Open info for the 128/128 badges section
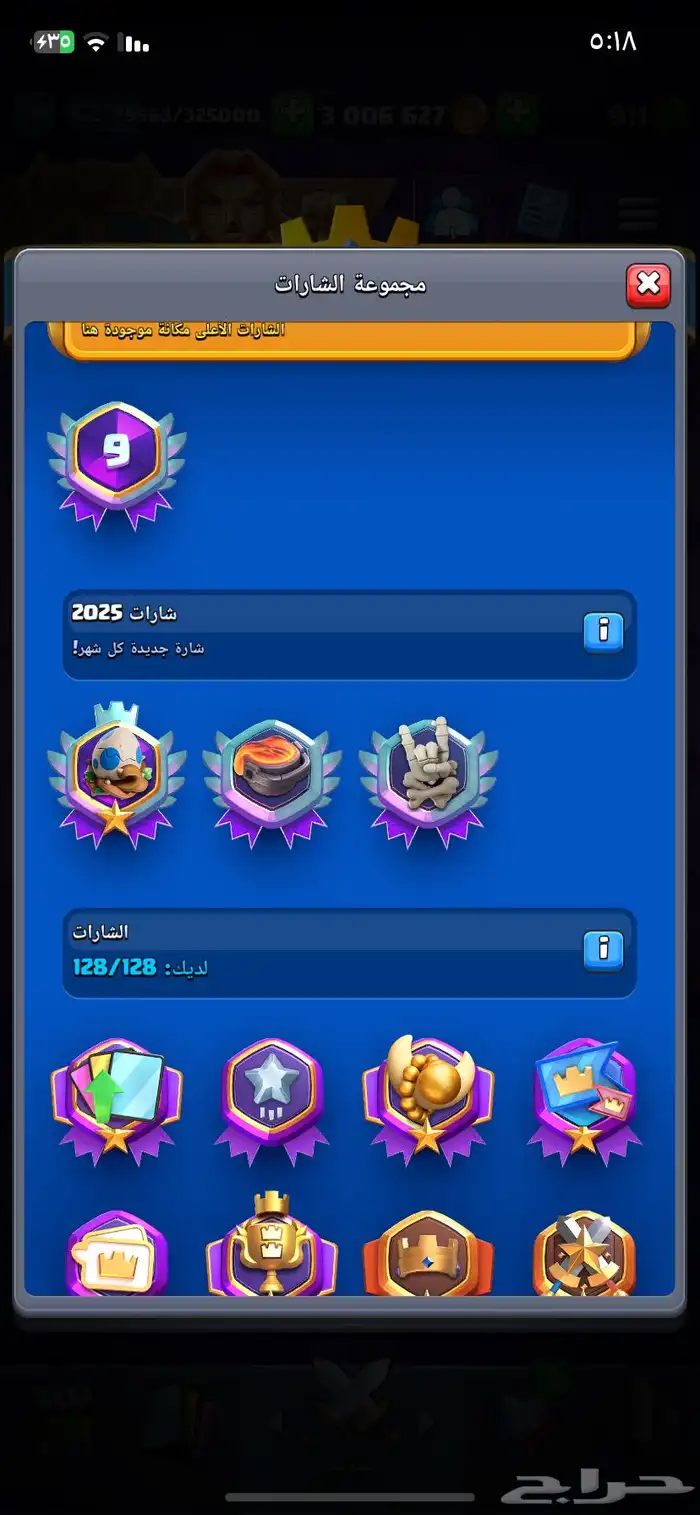Screen dimensions: 700x1515 pos(603,950)
